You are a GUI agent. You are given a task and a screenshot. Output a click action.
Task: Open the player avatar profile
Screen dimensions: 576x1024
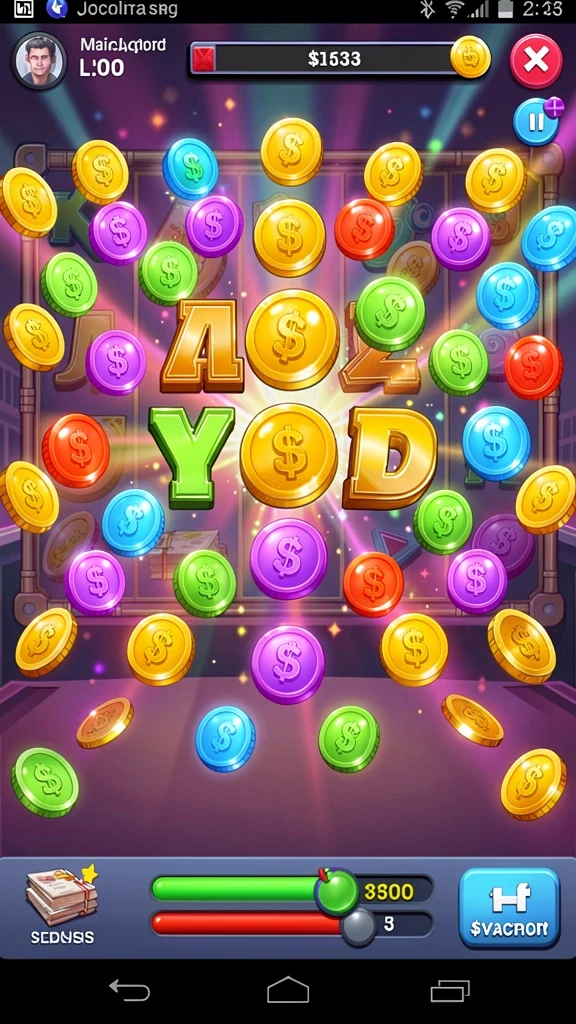(40, 60)
